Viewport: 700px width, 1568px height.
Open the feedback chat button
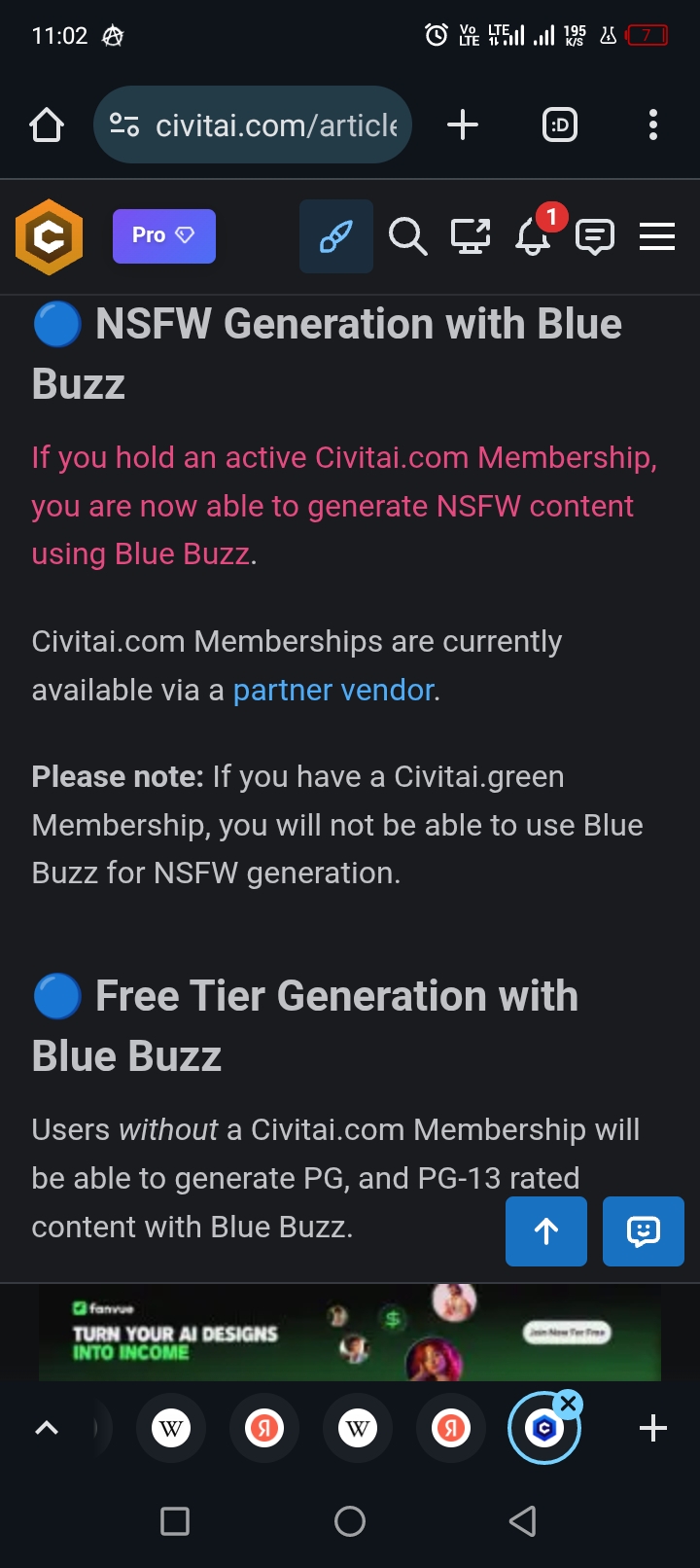coord(644,1231)
